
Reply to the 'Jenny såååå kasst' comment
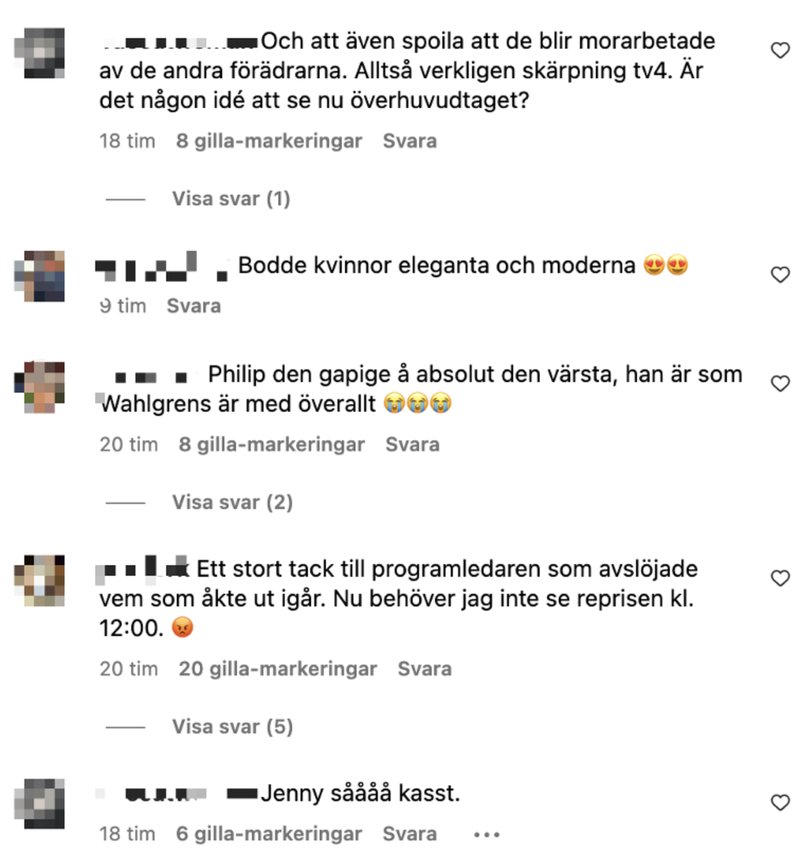tap(410, 833)
